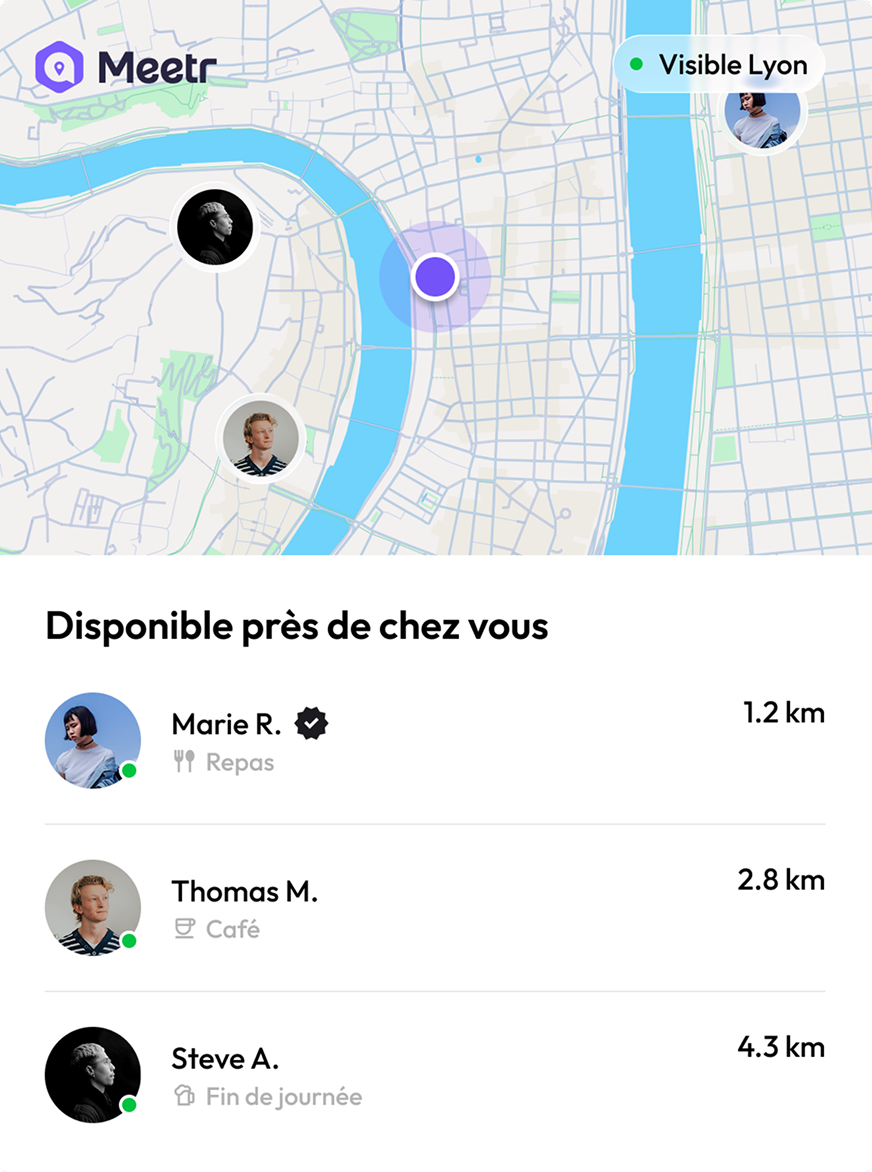Viewport: 872px width, 1172px height.
Task: Open Thomas M.'s Café row
Action: tap(435, 907)
